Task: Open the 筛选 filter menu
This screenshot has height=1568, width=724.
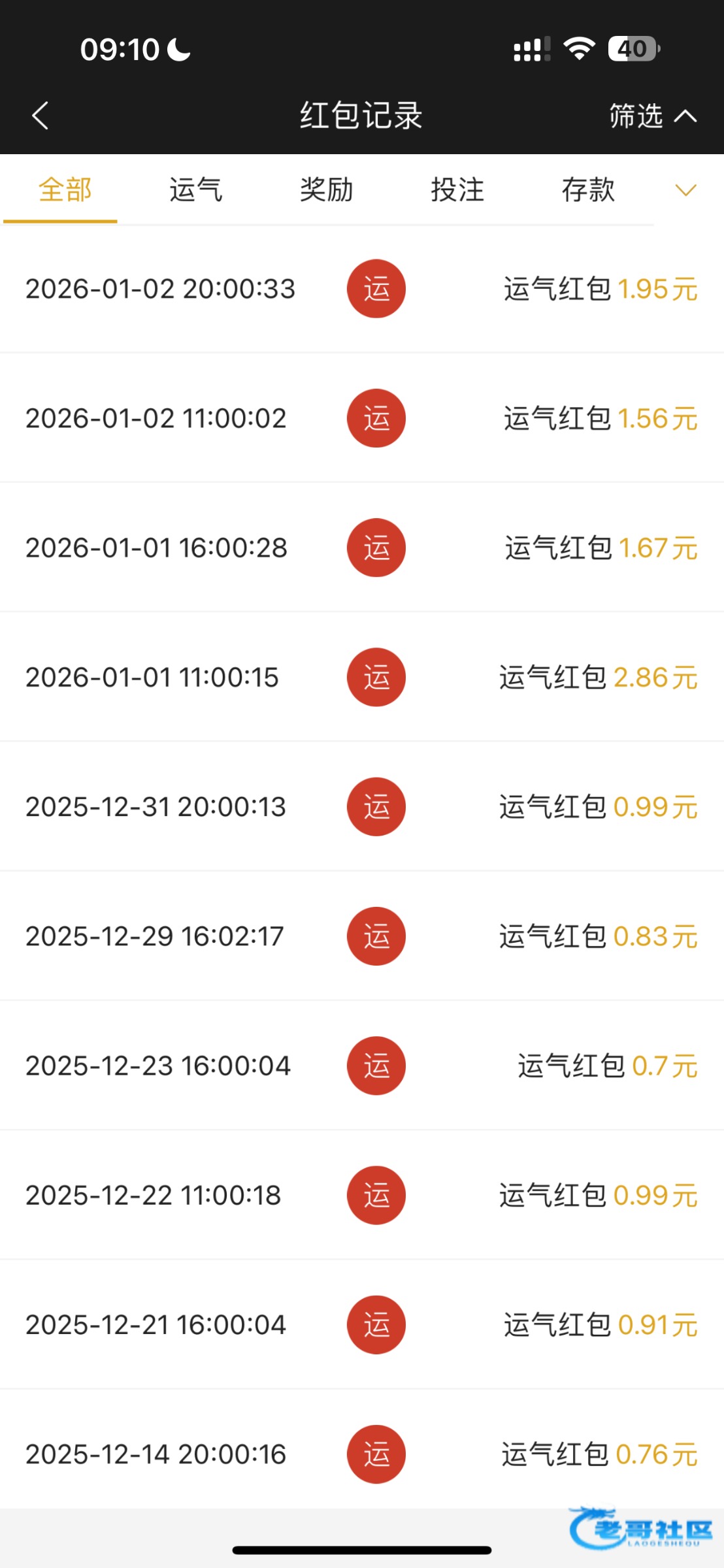Action: pyautogui.click(x=651, y=116)
